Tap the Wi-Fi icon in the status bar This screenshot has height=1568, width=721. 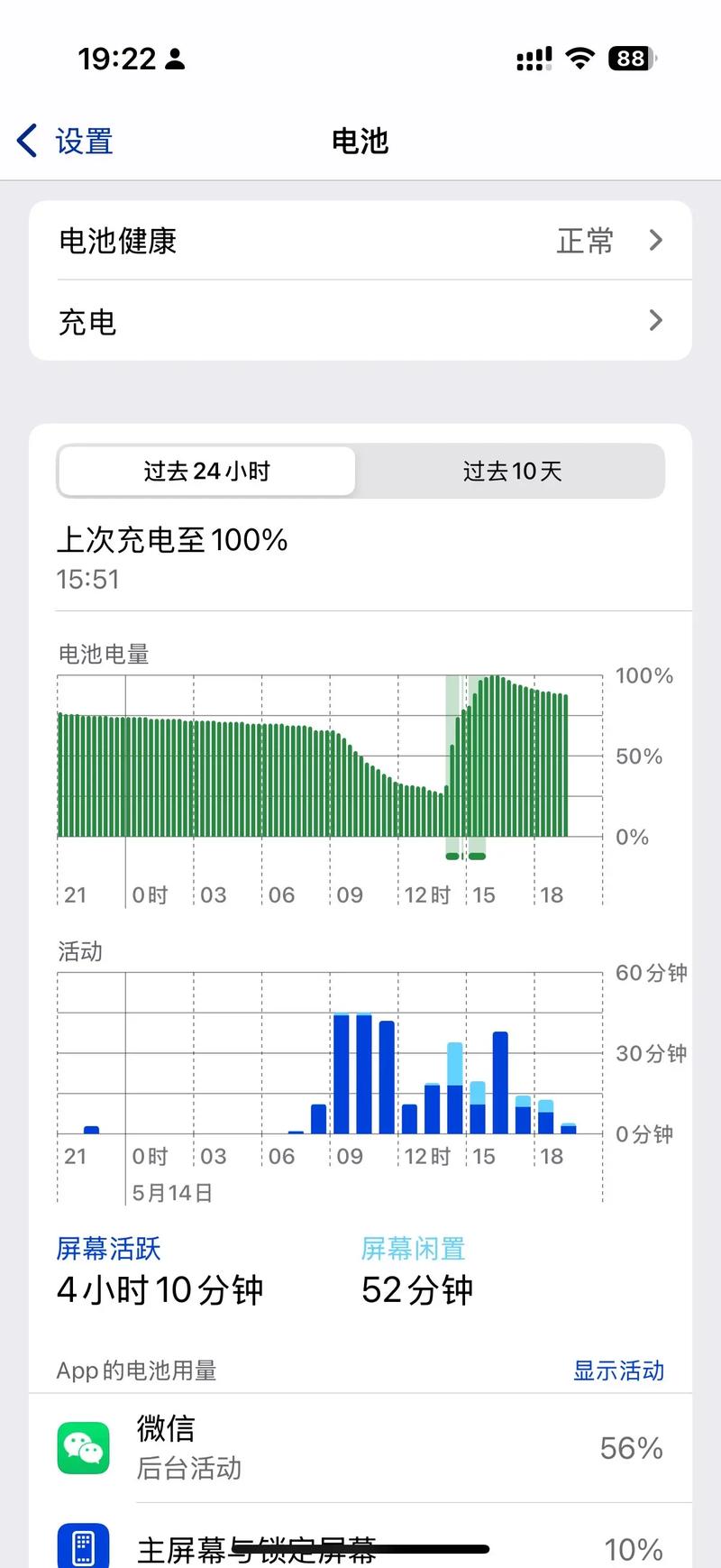click(x=581, y=58)
